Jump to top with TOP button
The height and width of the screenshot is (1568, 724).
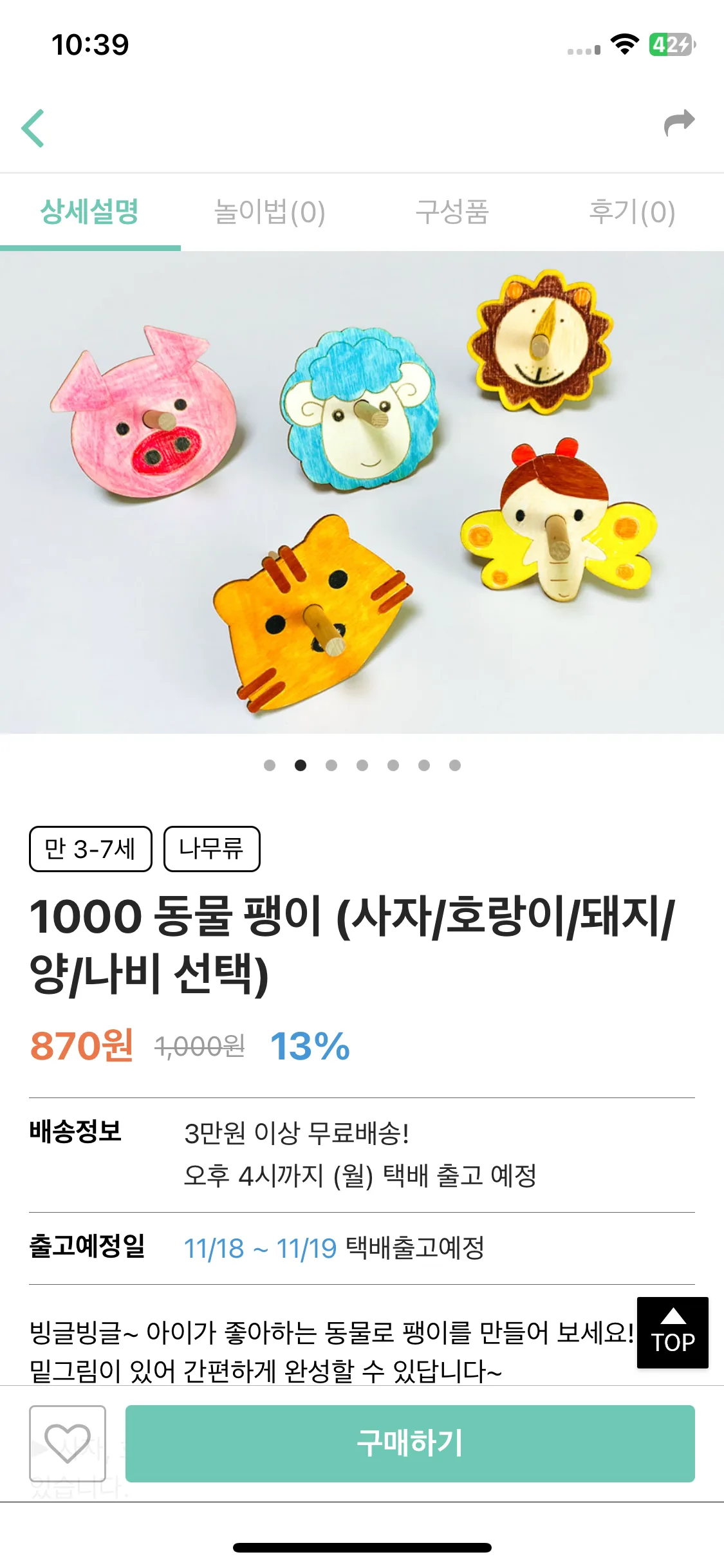[x=673, y=1332]
